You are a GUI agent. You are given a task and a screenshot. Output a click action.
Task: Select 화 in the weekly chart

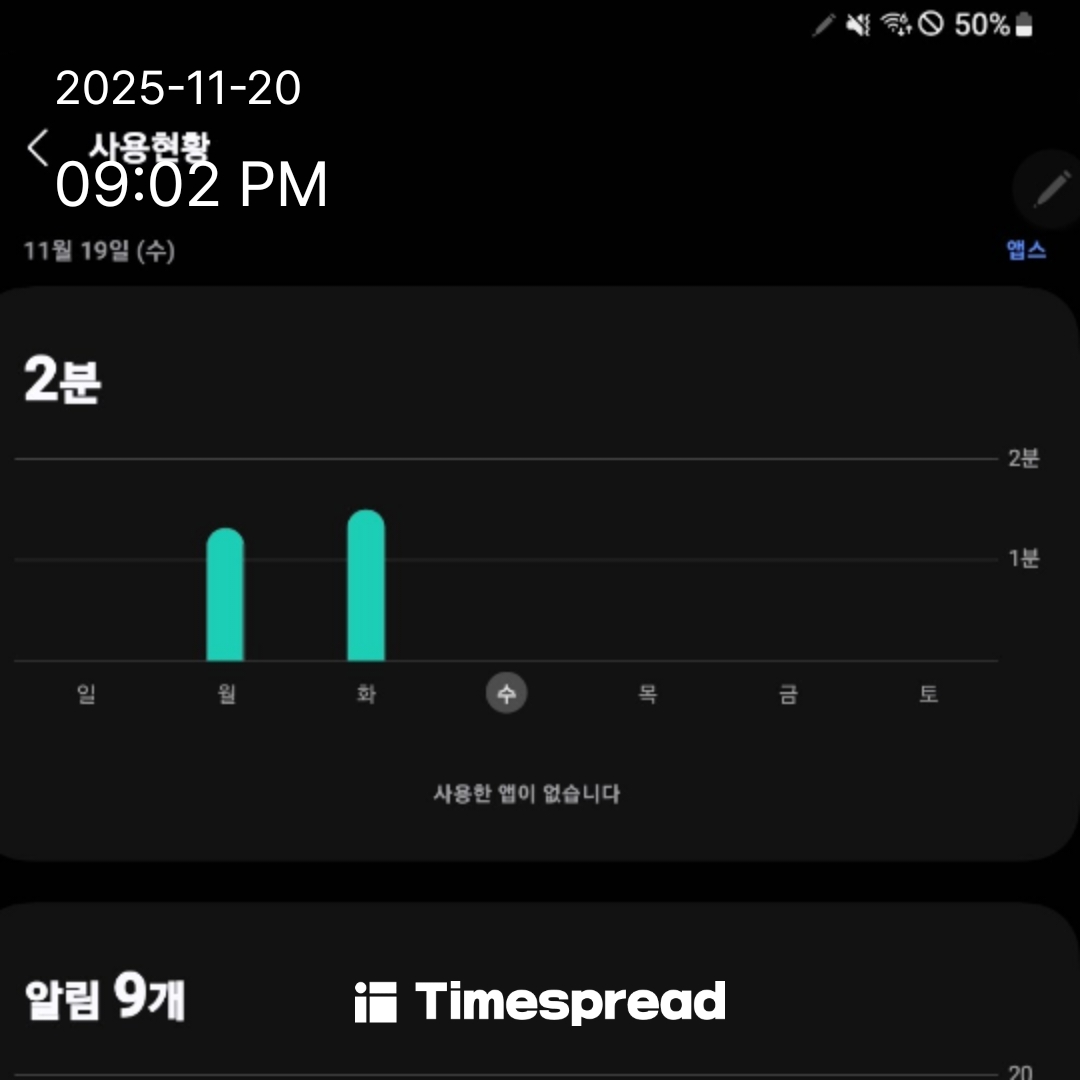tap(366, 694)
